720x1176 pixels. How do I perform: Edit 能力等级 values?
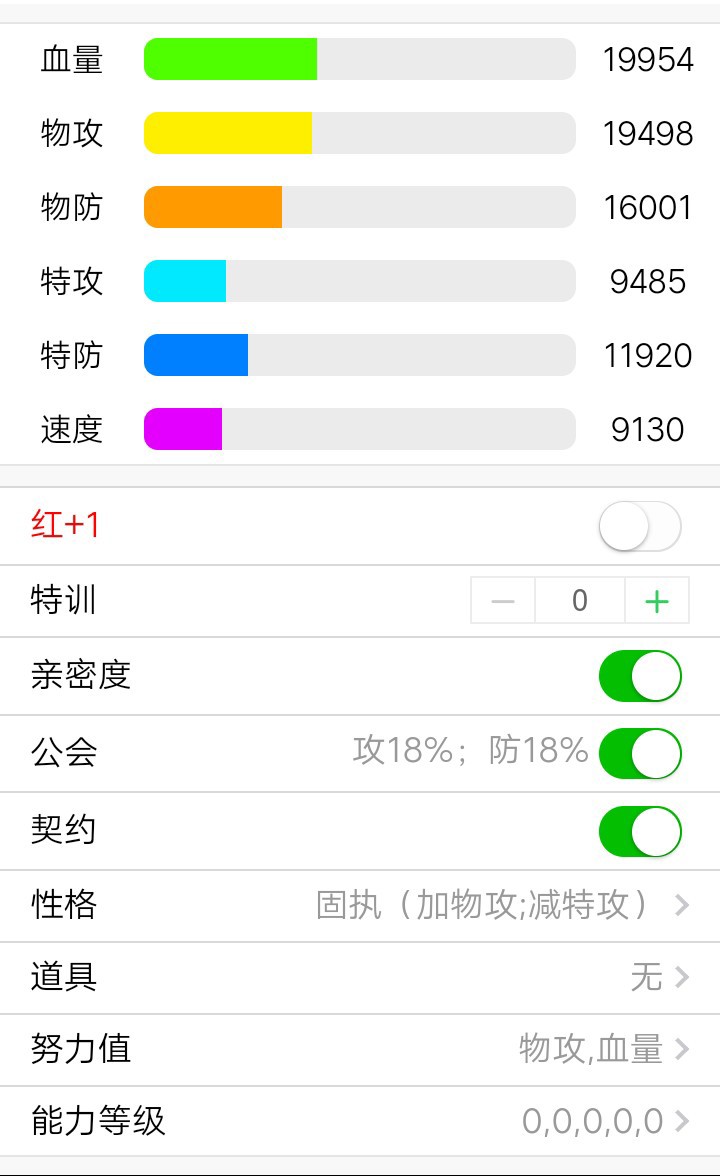360,1121
